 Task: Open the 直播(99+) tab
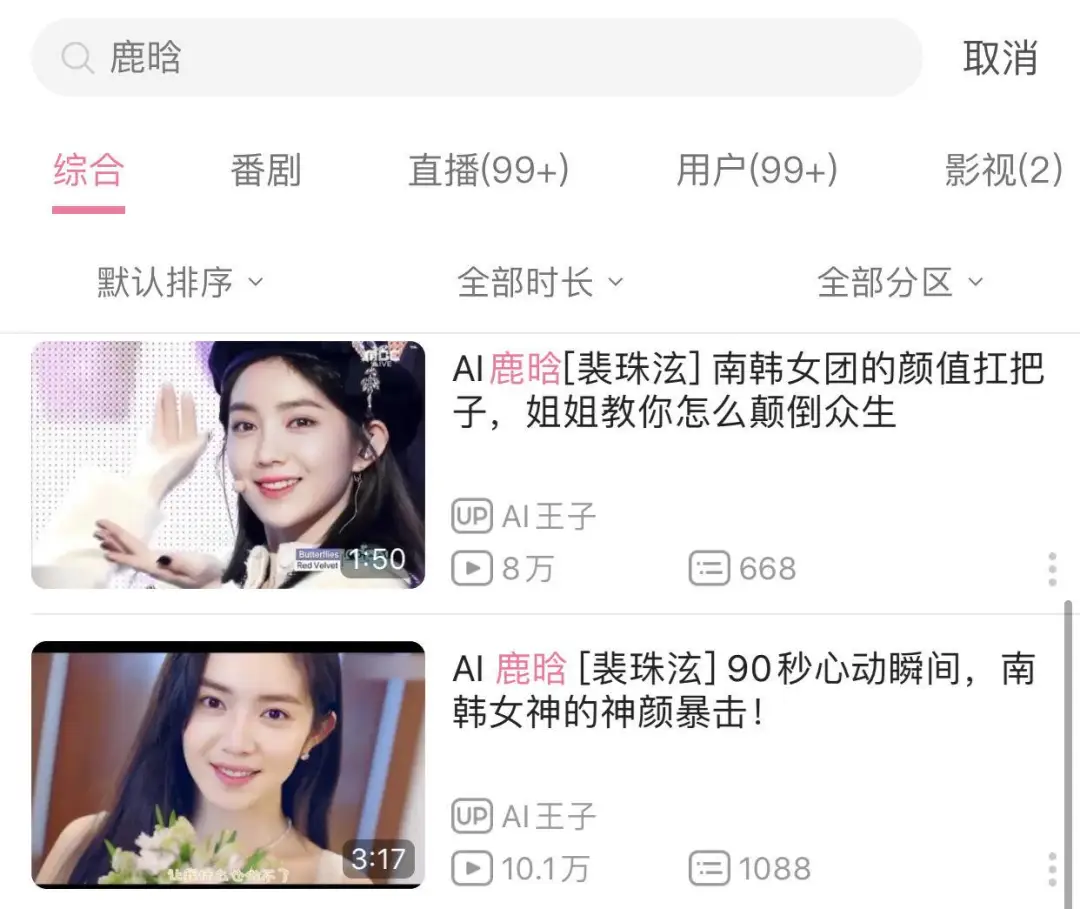(x=488, y=171)
